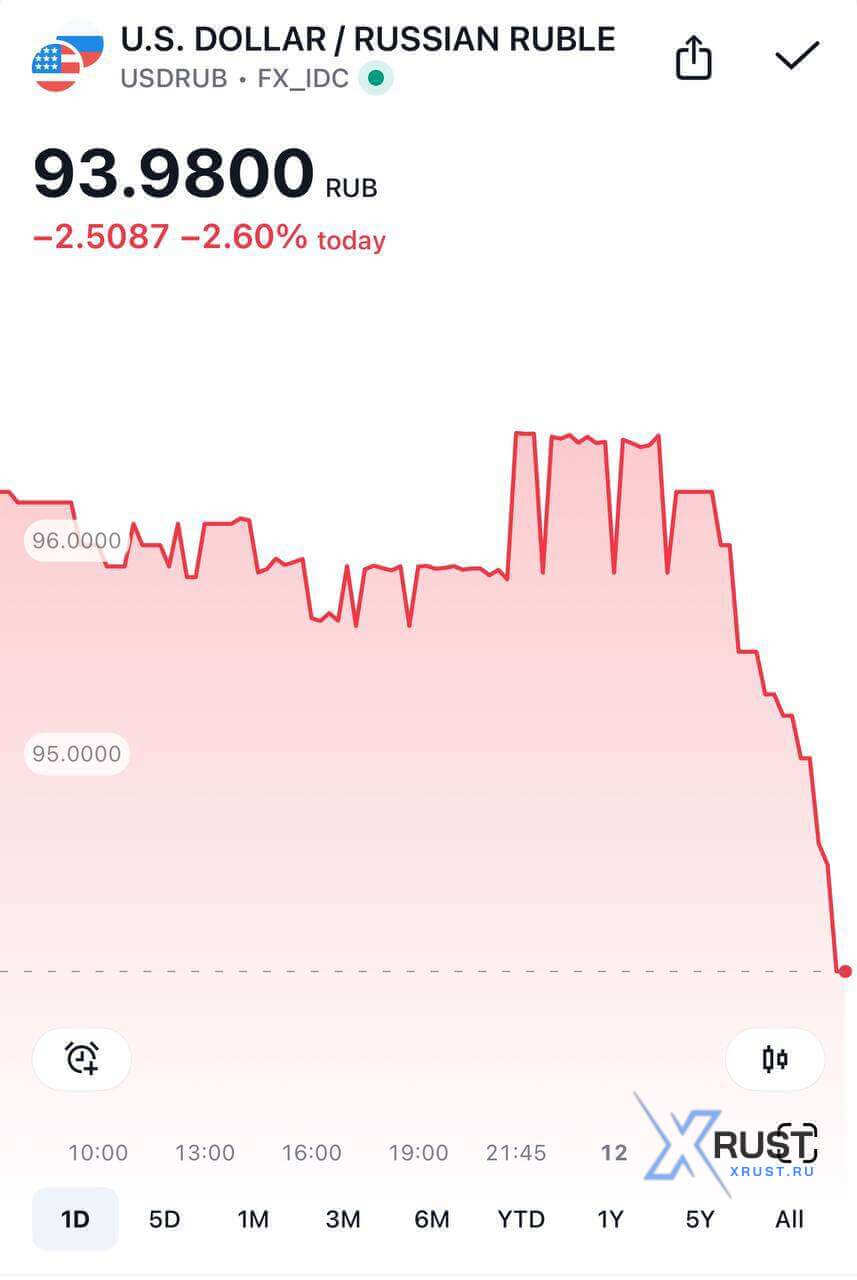Switch to the 6M range

point(432,1219)
